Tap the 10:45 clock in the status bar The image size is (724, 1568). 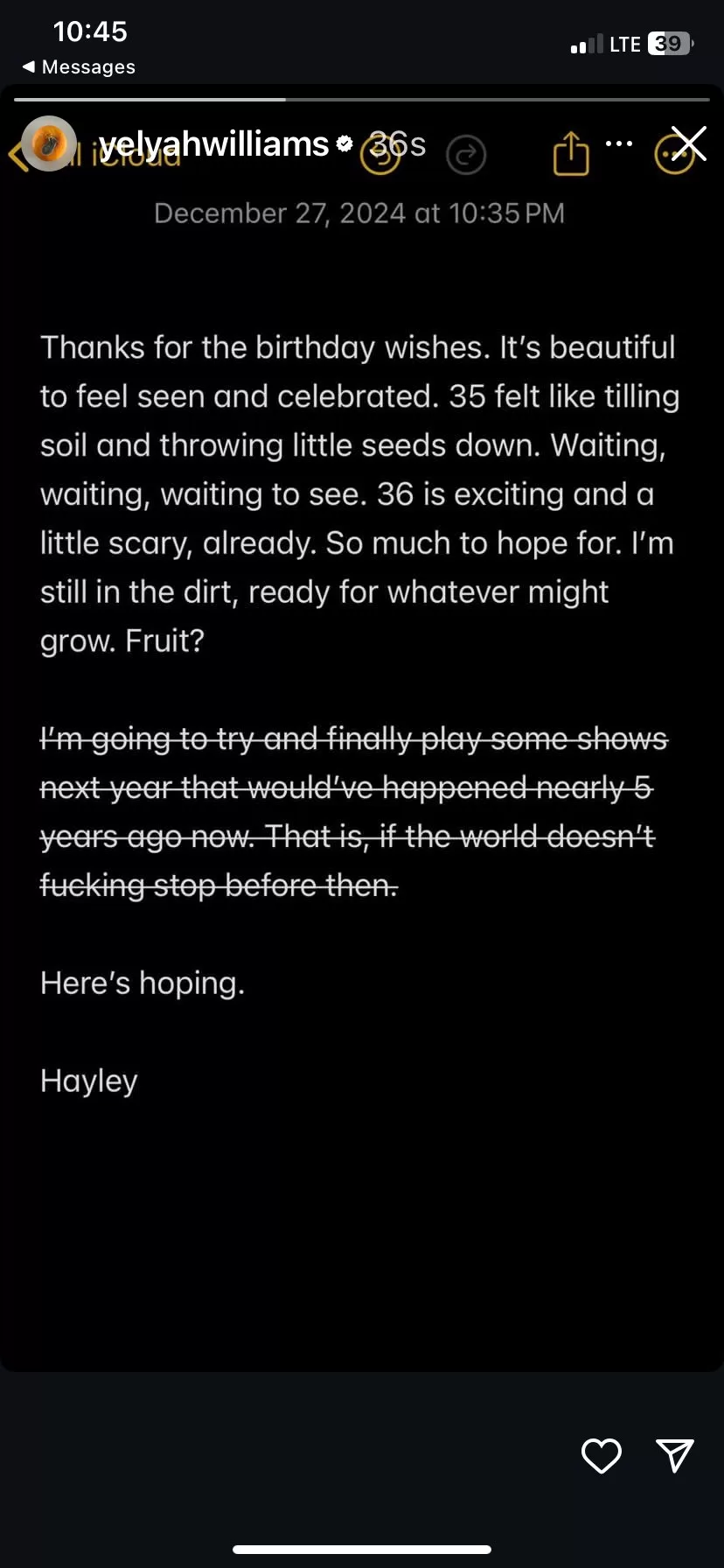pyautogui.click(x=89, y=31)
